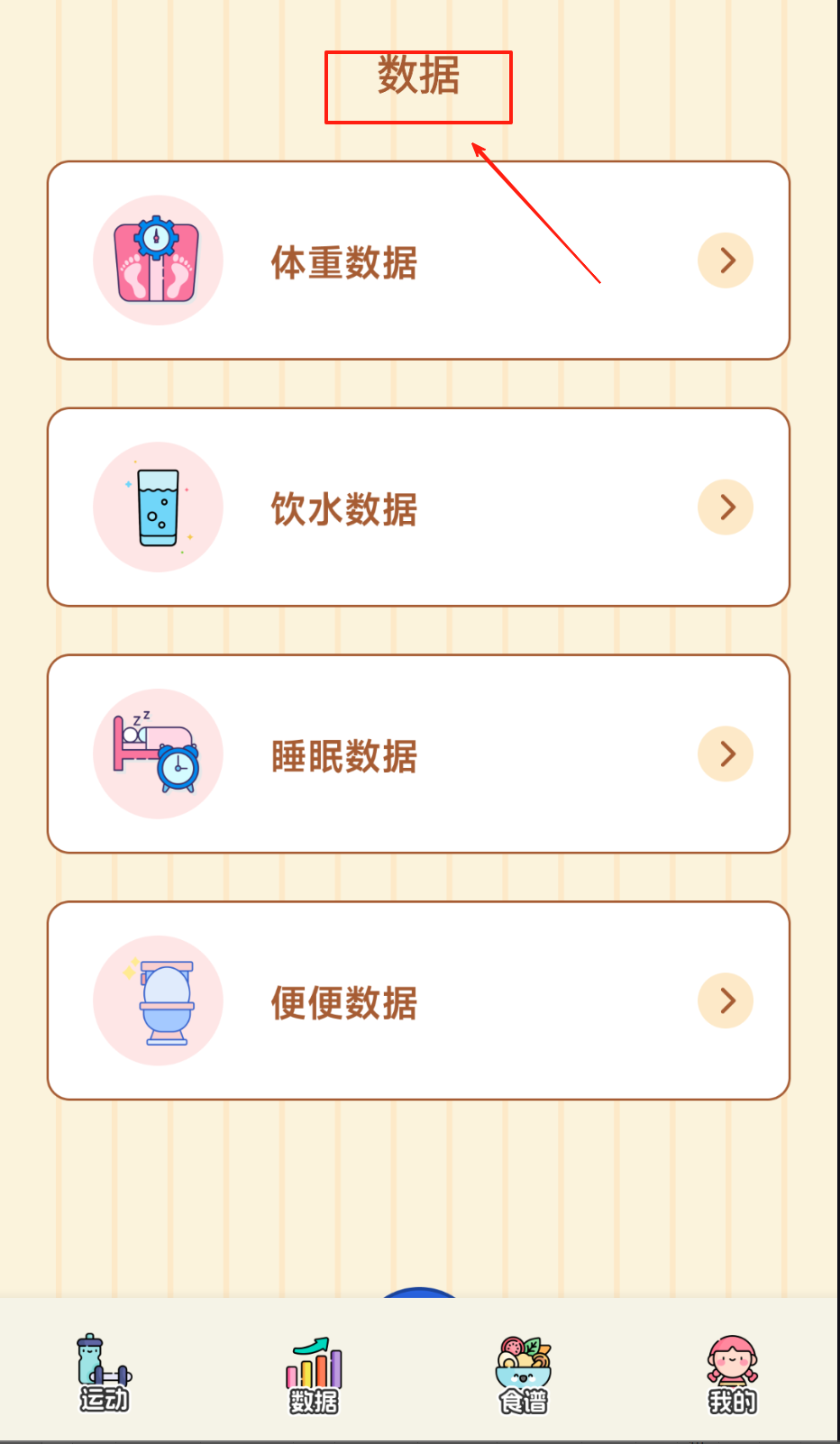This screenshot has height=1444, width=840.
Task: Switch to the 运动 tab
Action: click(104, 1375)
